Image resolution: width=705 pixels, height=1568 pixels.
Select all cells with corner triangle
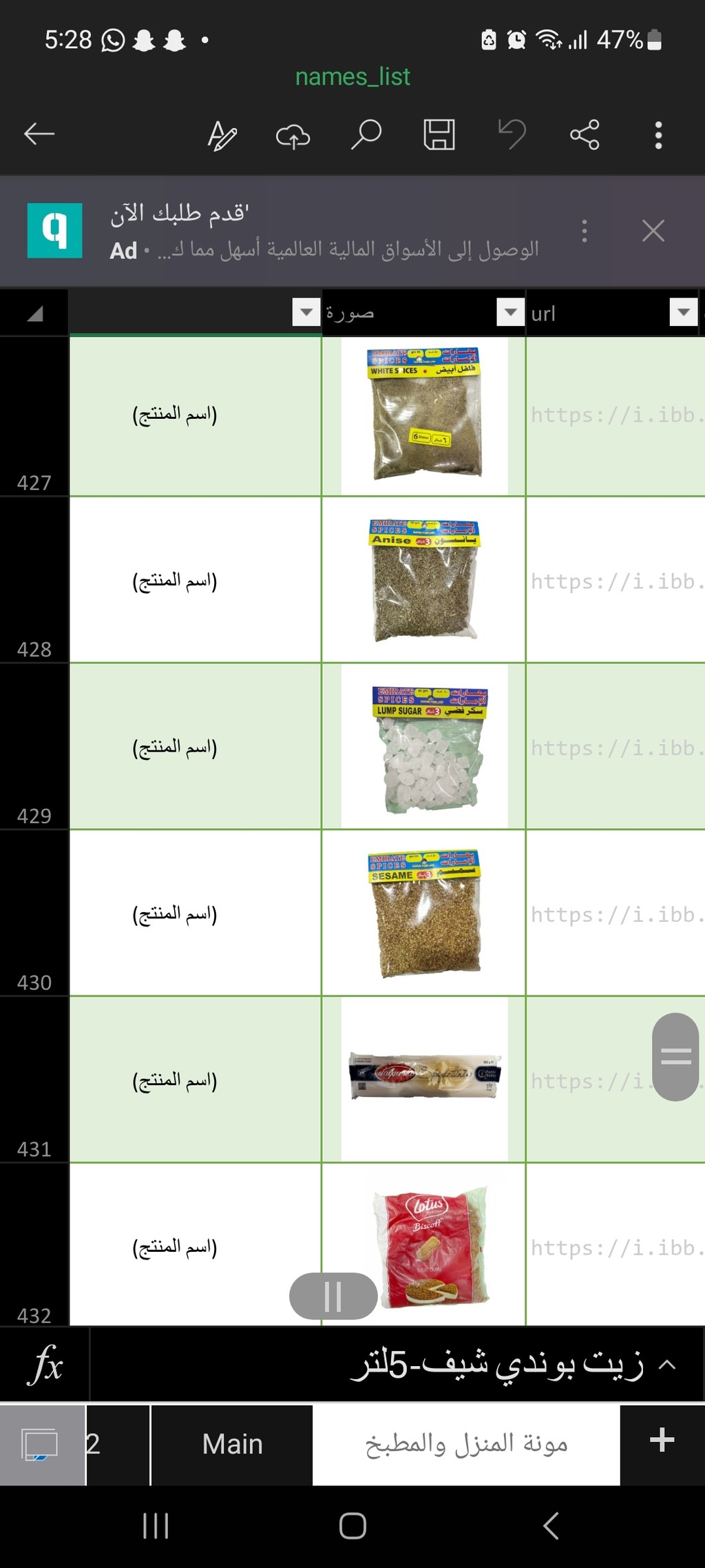[x=34, y=313]
